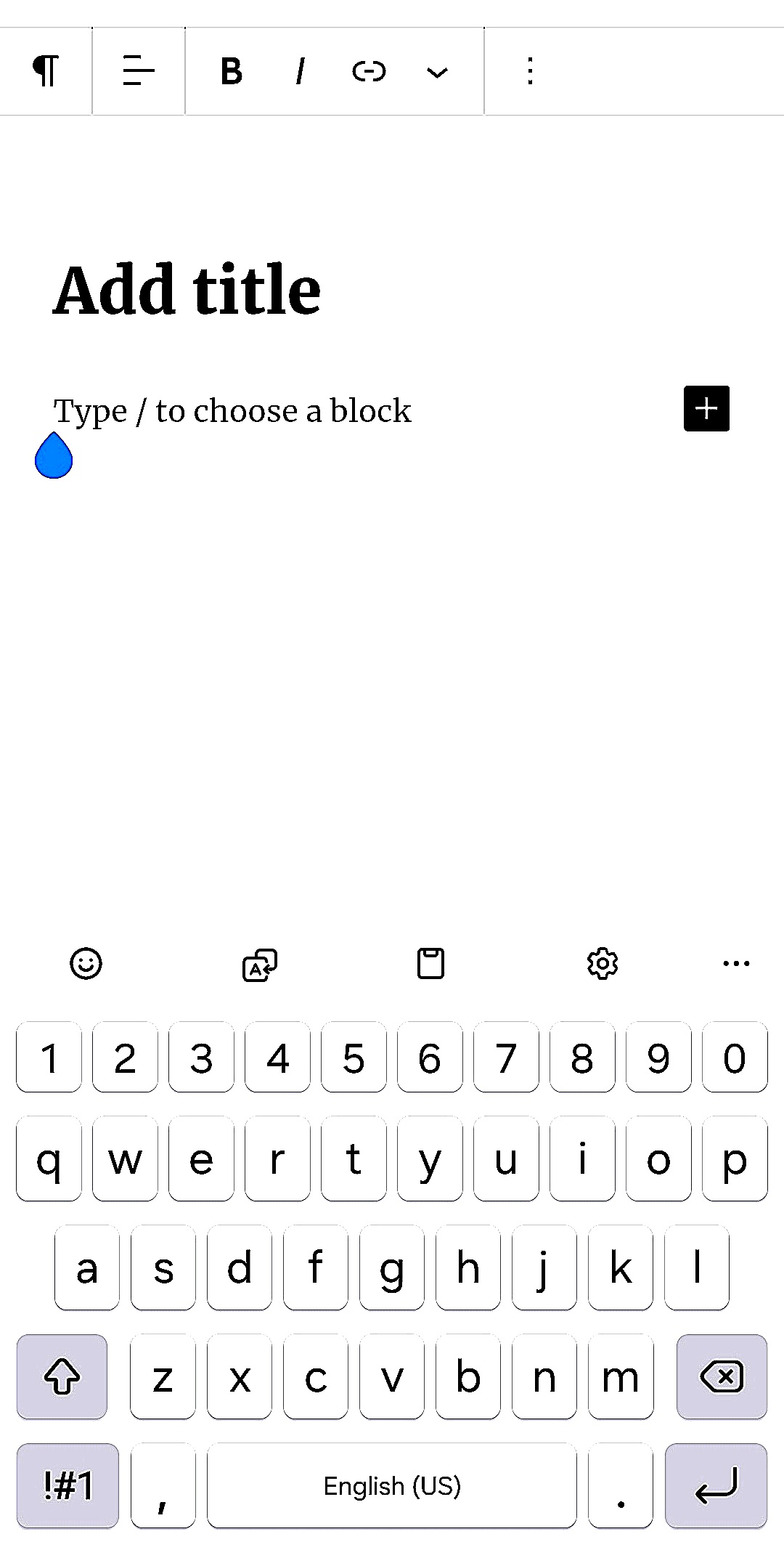The width and height of the screenshot is (784, 1550).
Task: Open keyboard settings gear
Action: point(602,964)
